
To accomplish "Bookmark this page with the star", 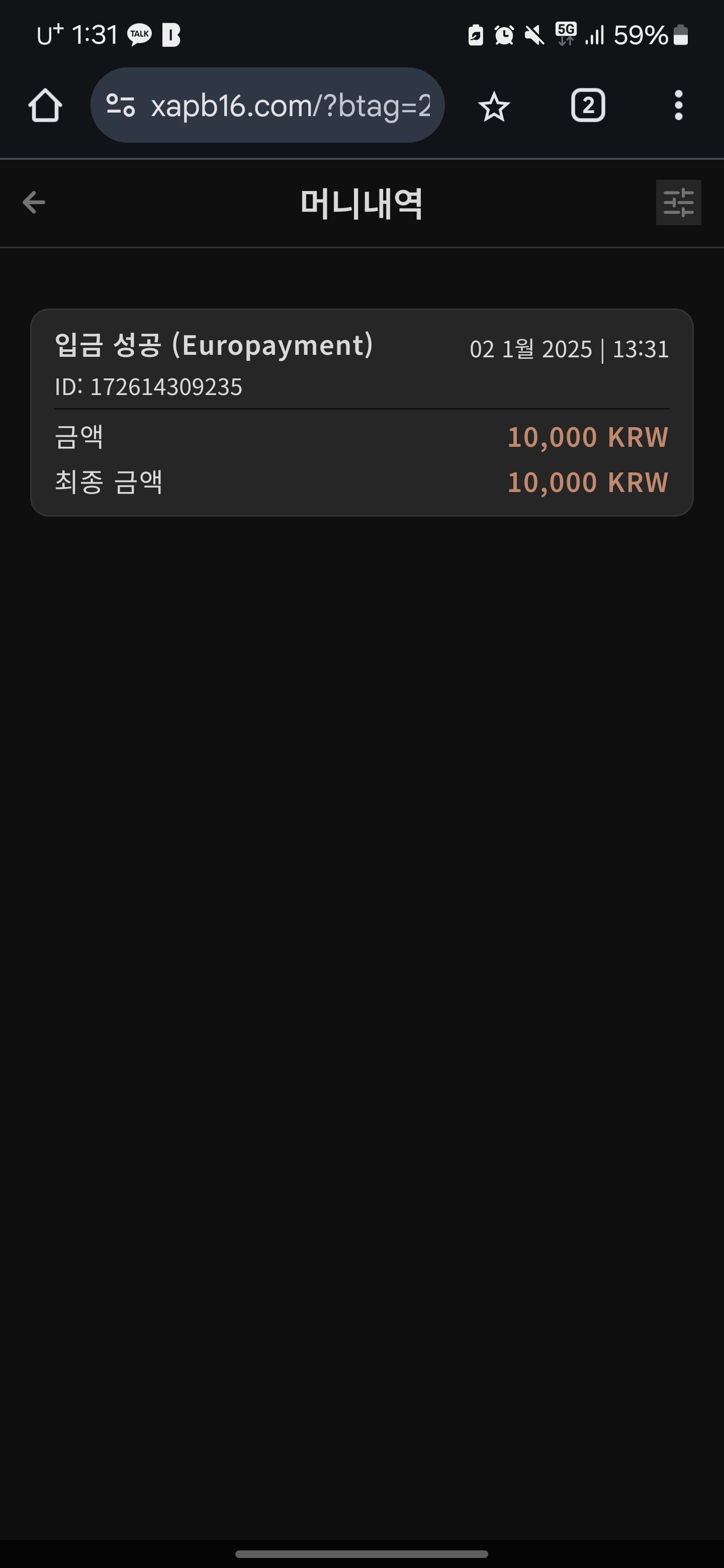I will (x=494, y=107).
